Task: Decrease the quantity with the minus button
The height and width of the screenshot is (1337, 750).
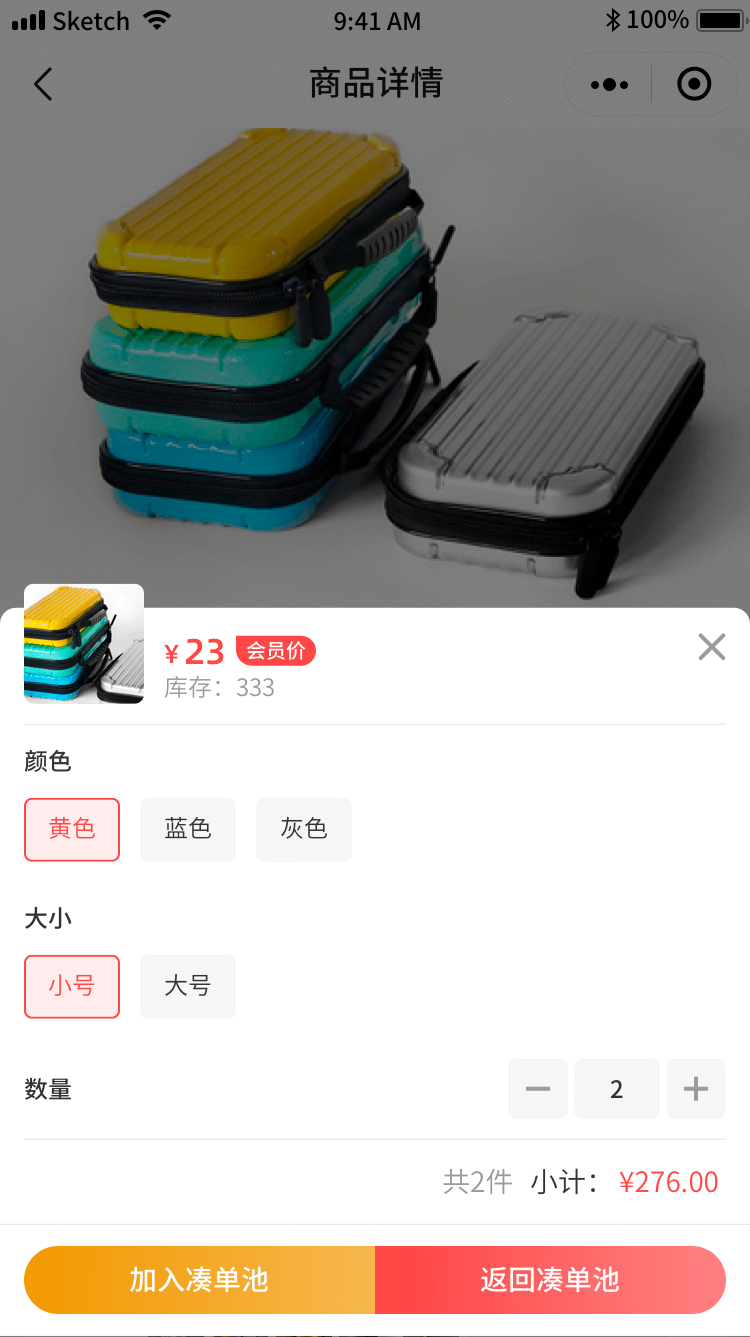Action: tap(538, 1089)
